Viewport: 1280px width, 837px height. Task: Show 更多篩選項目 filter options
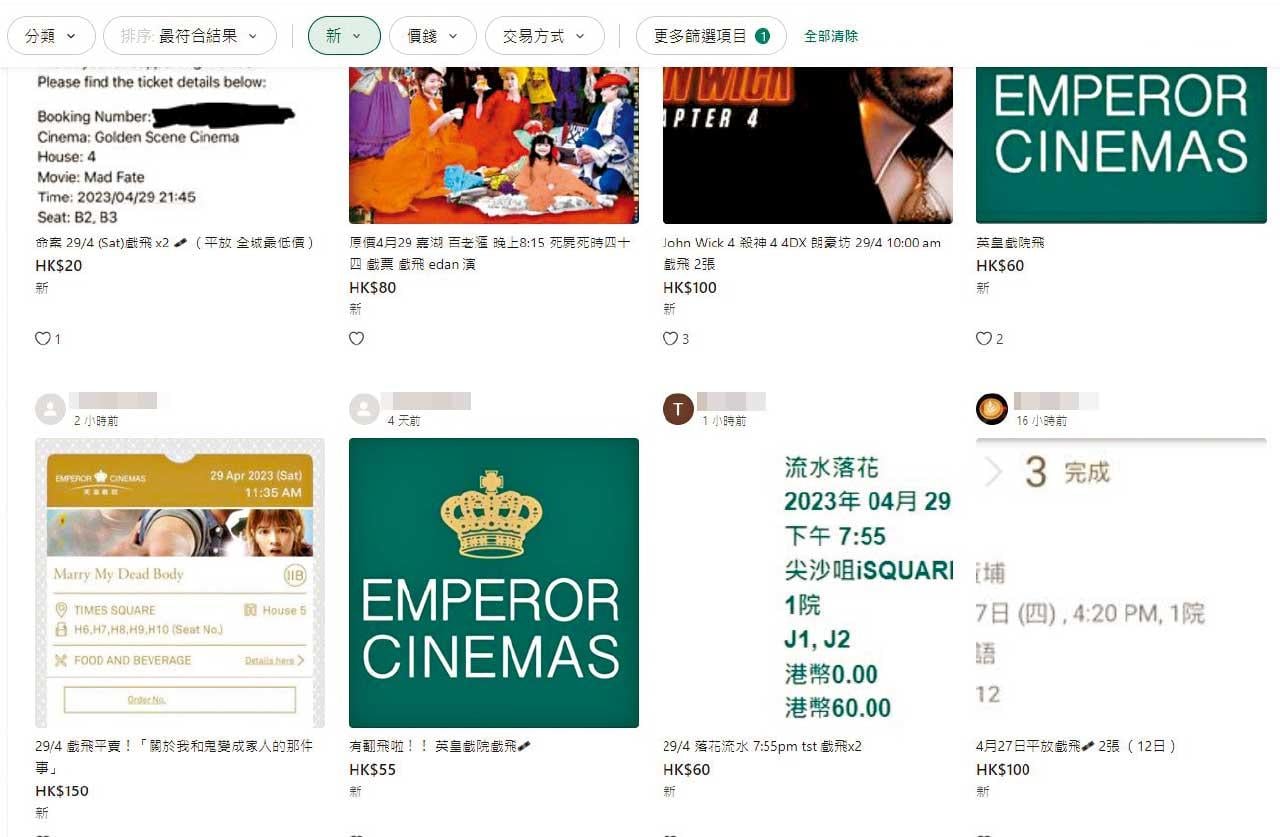710,36
